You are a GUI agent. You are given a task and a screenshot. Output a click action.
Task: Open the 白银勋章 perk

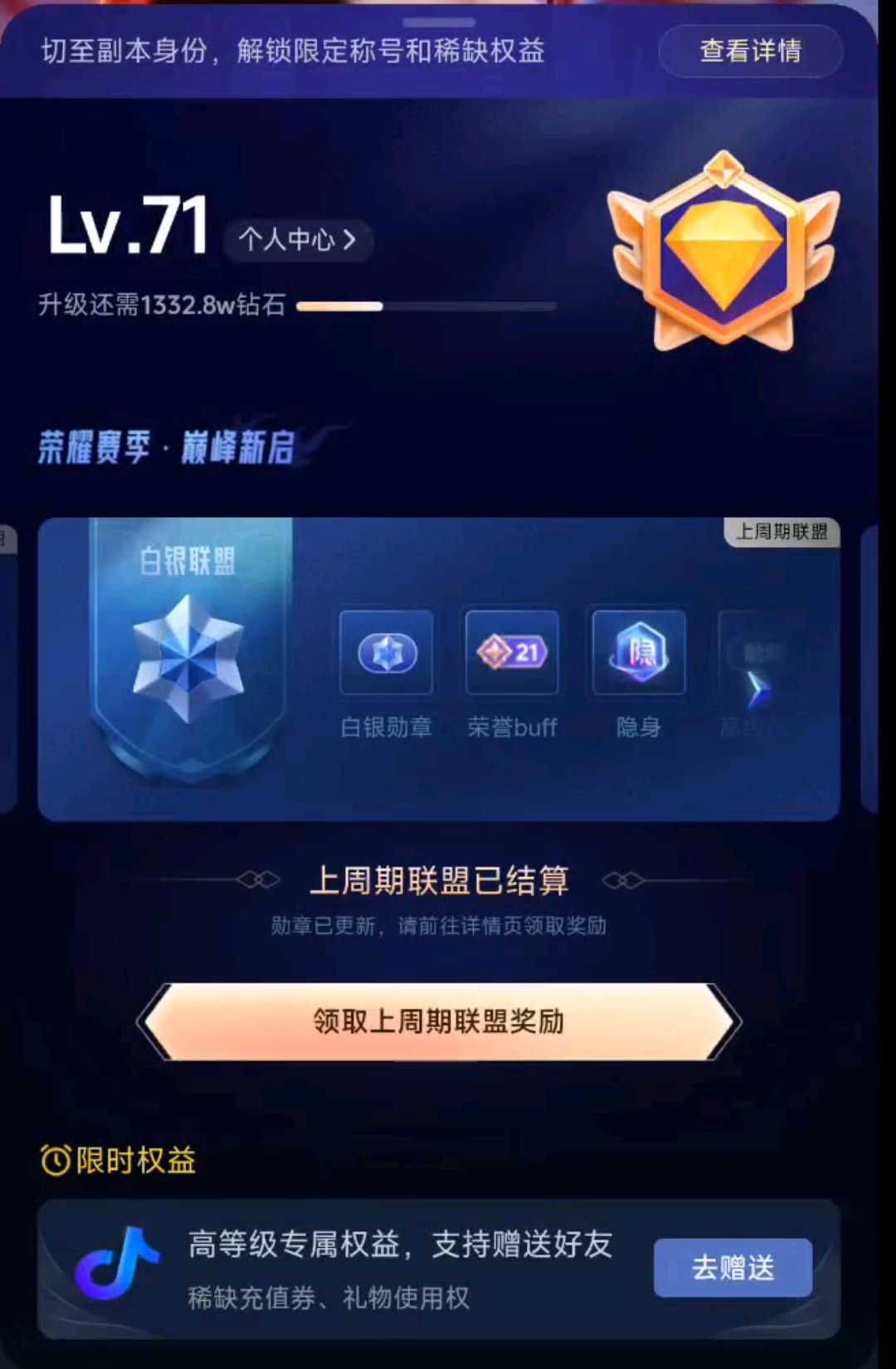tap(386, 654)
